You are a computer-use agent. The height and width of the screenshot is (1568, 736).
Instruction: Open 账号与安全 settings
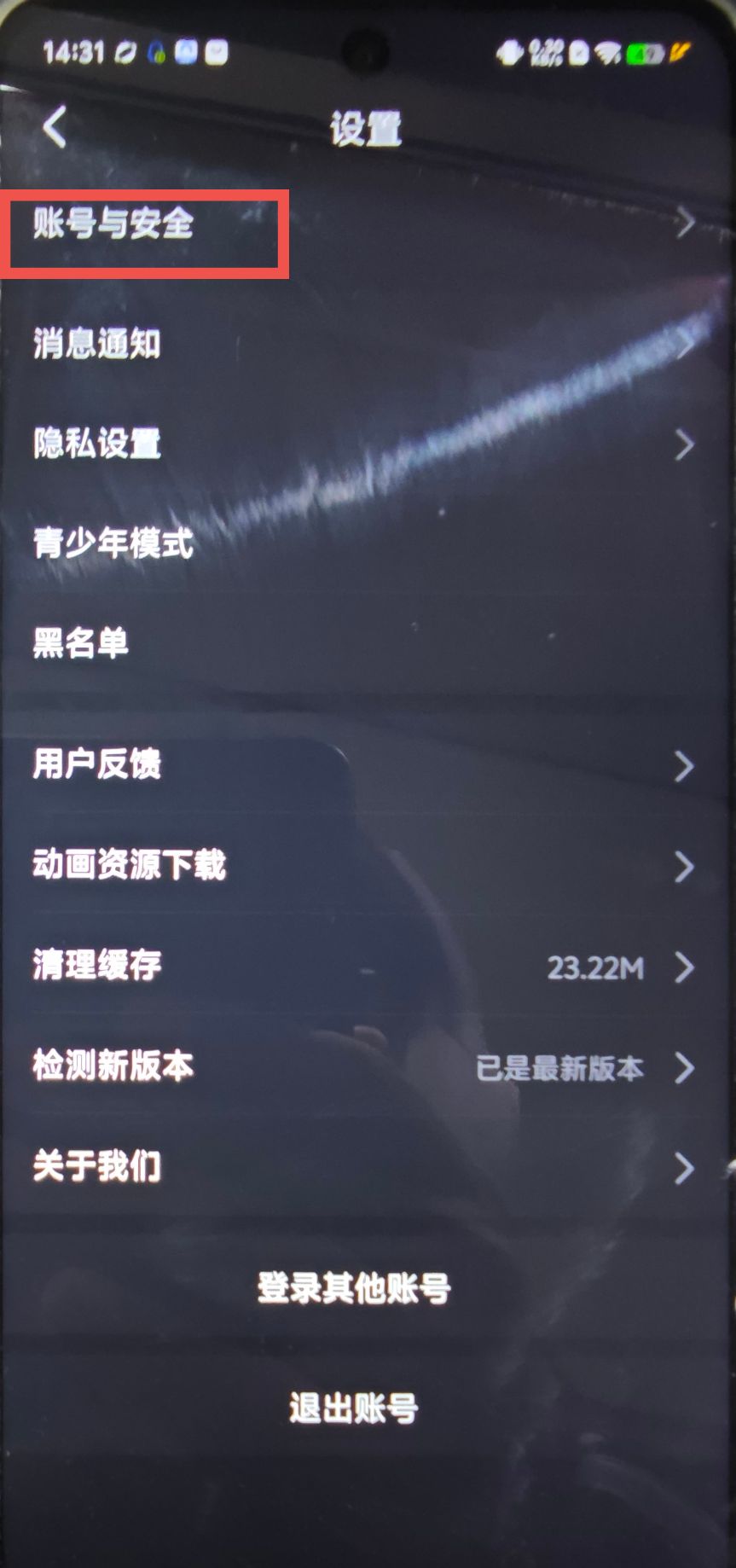113,224
